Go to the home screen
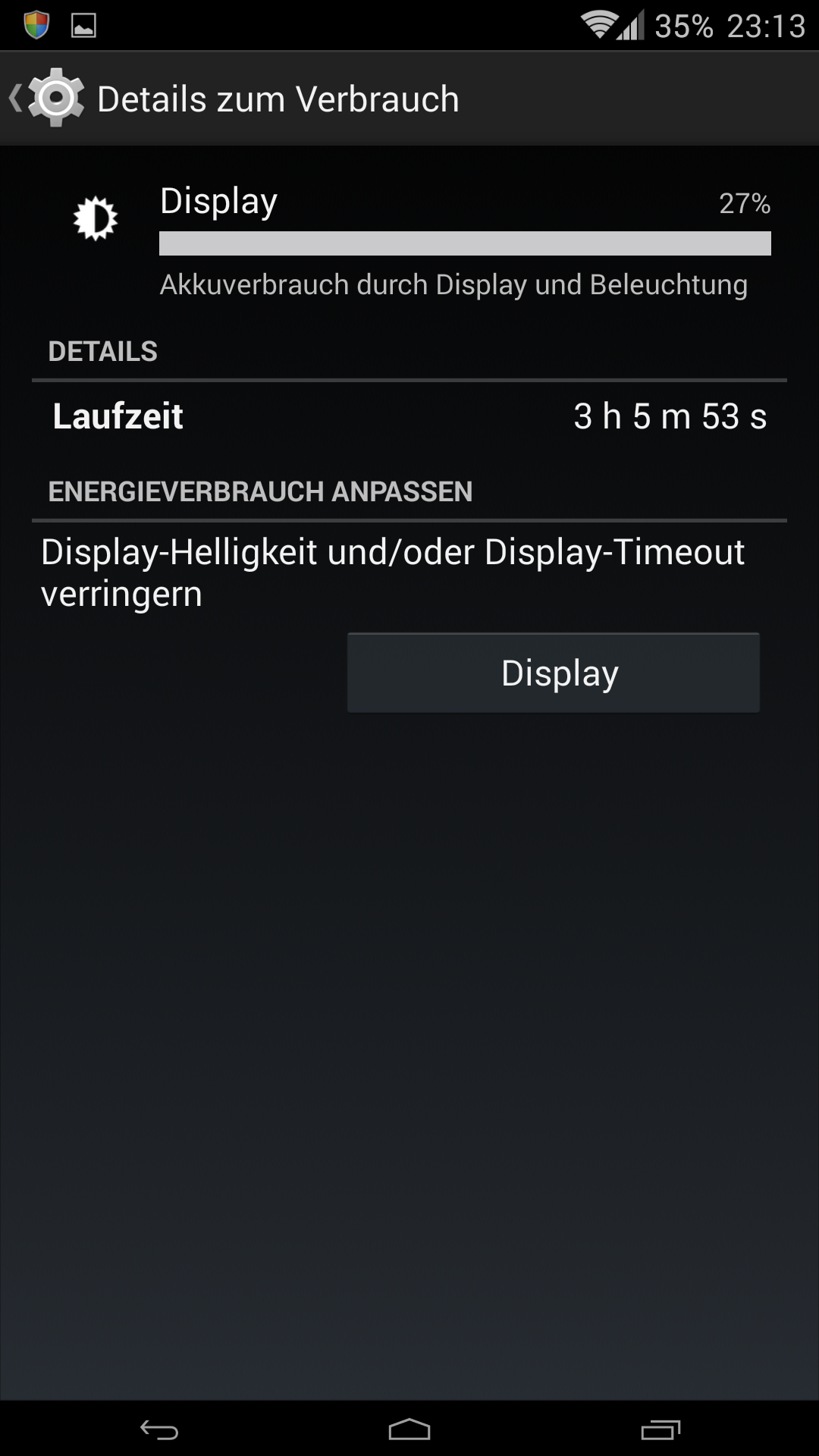This screenshot has height=1456, width=819. click(409, 1430)
